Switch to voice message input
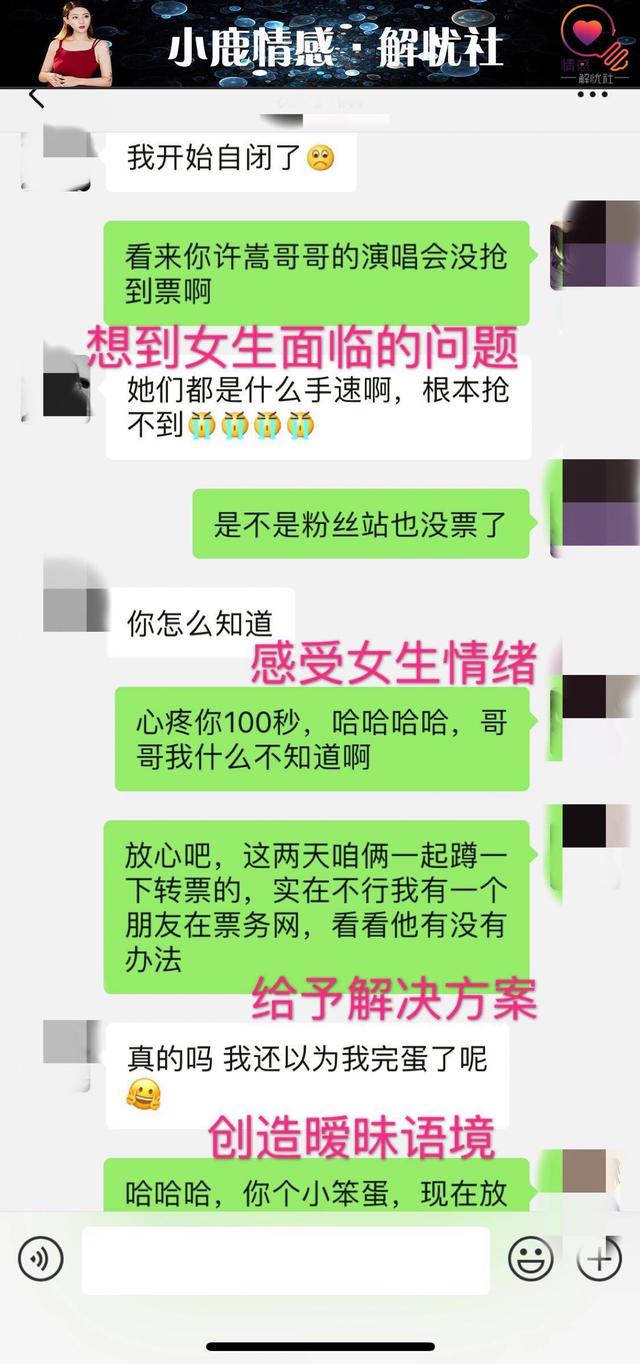640x1364 pixels. coord(40,1259)
